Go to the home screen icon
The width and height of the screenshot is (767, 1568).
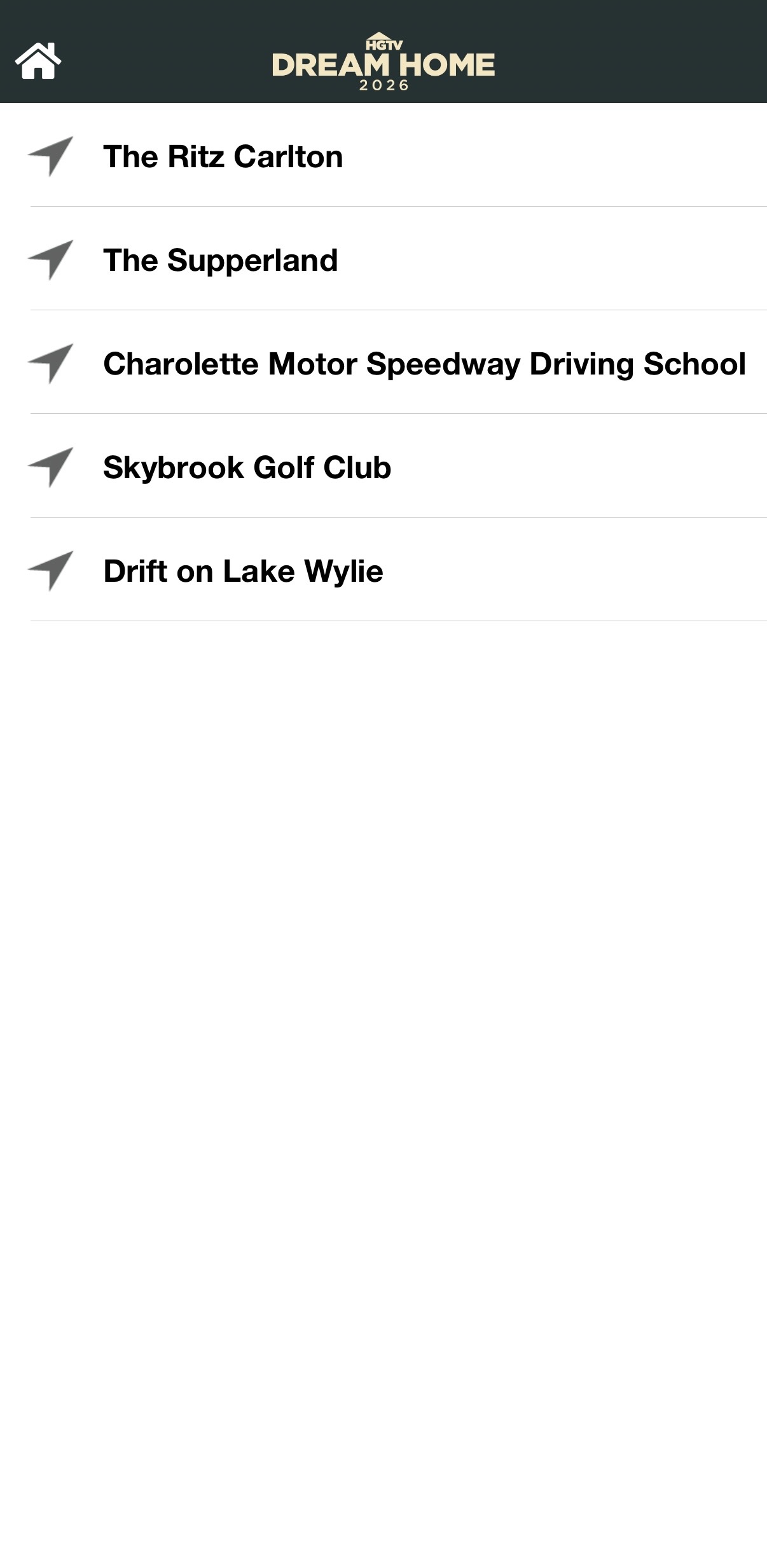pyautogui.click(x=38, y=62)
